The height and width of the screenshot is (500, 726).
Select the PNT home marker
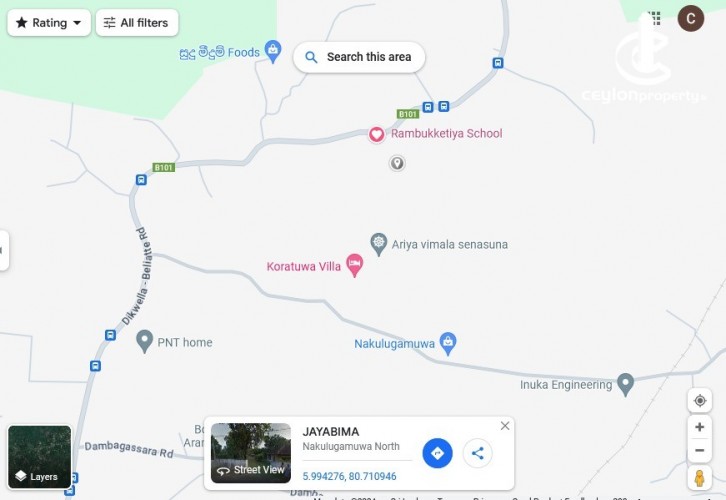point(144,341)
